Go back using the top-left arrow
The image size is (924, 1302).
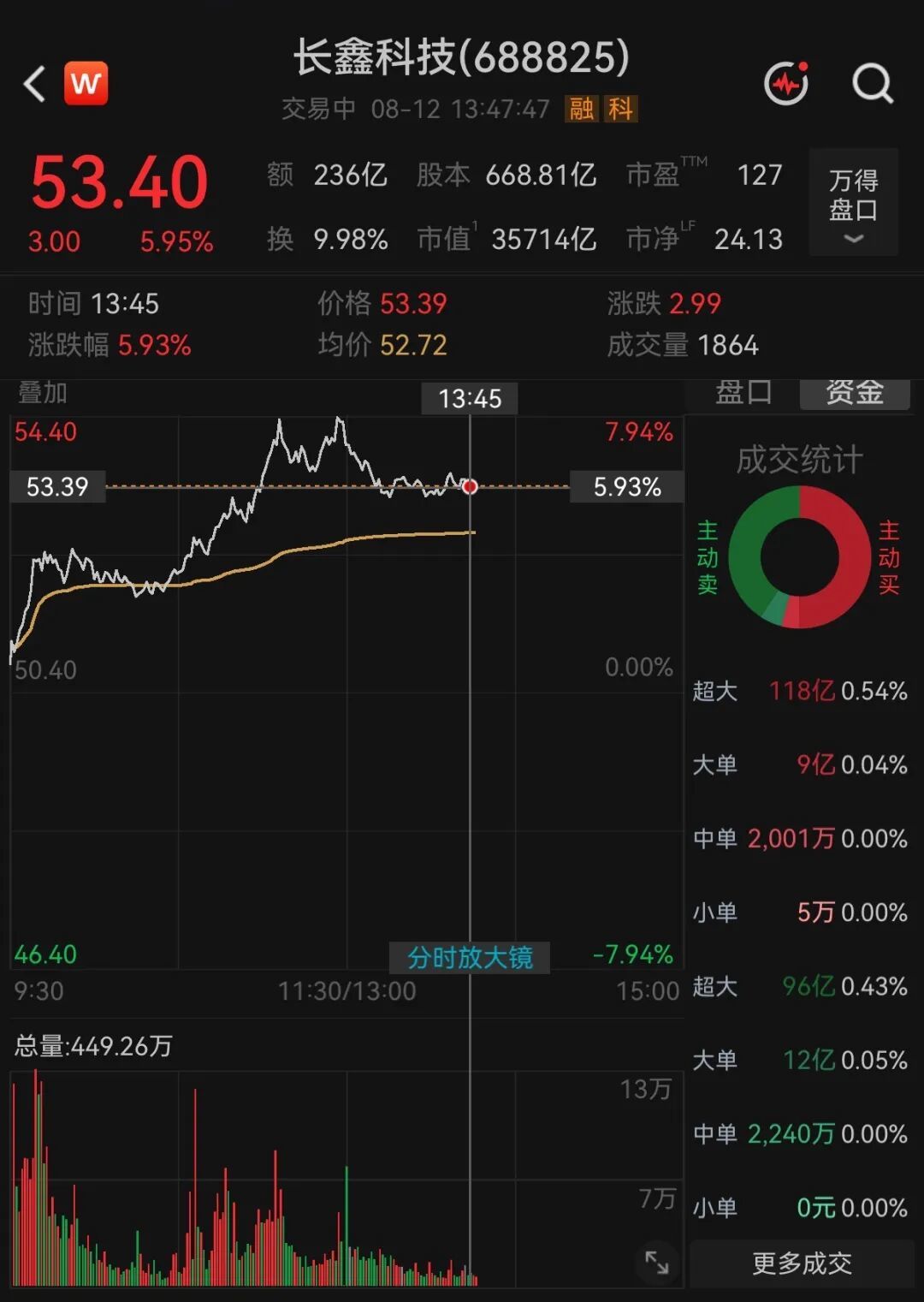pyautogui.click(x=34, y=84)
